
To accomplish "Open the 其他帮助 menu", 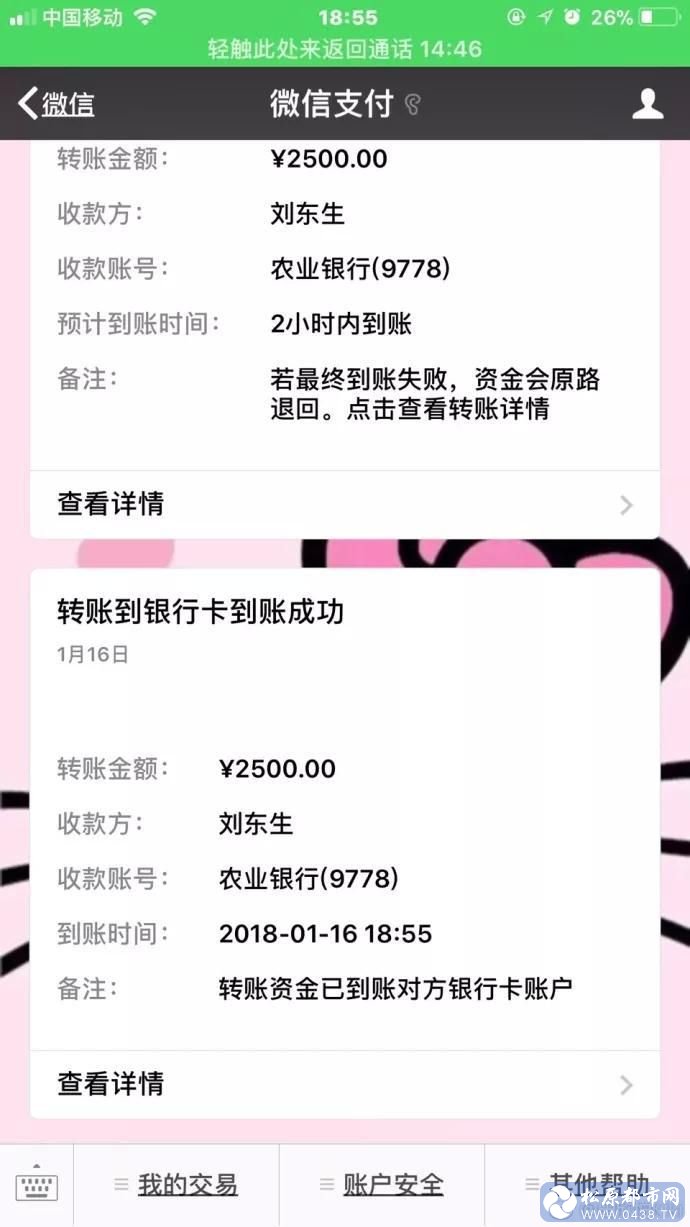I will pyautogui.click(x=588, y=1186).
